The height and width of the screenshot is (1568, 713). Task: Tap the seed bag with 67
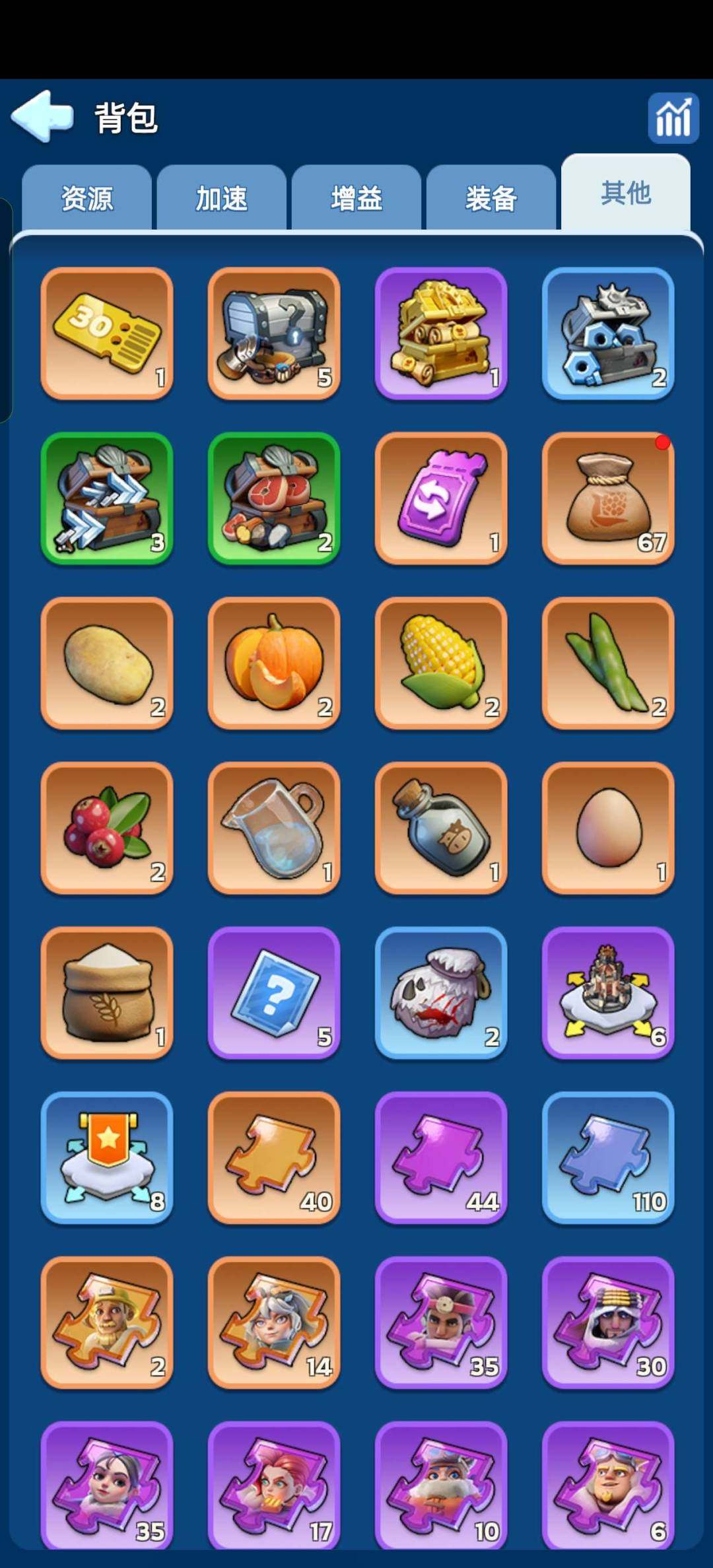pos(608,498)
